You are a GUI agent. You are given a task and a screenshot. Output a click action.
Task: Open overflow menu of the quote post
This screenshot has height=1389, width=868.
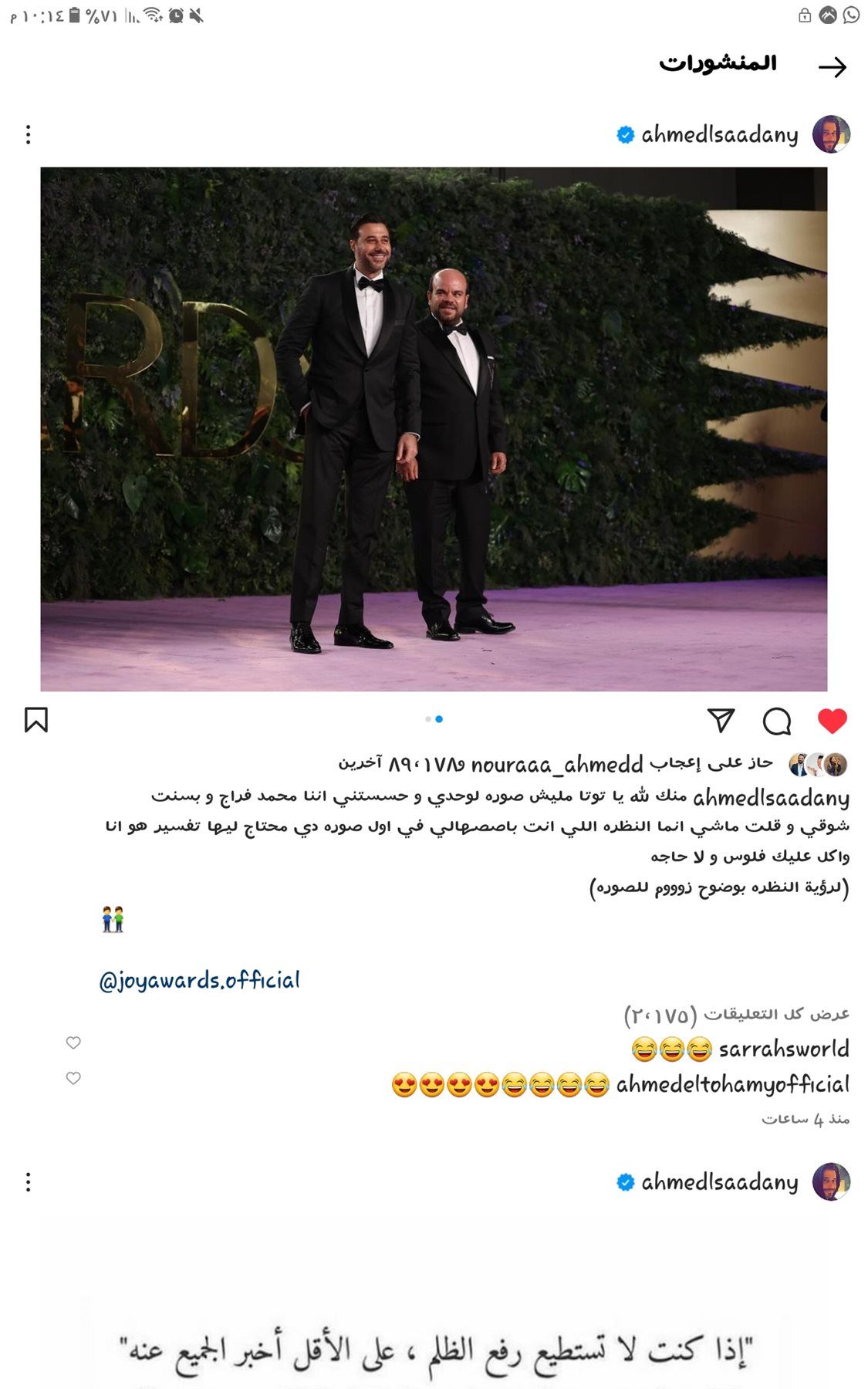(29, 1182)
